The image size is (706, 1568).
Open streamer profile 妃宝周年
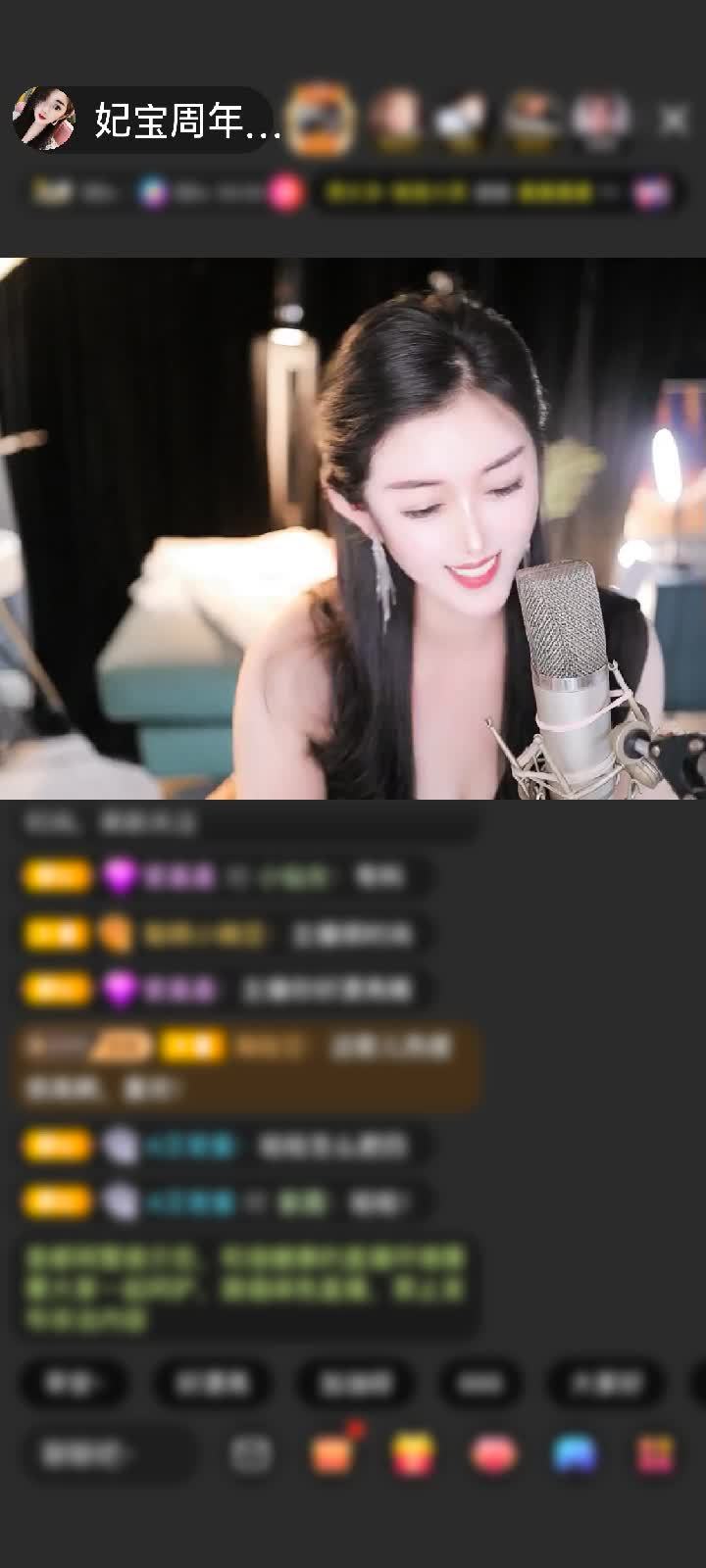[147, 121]
